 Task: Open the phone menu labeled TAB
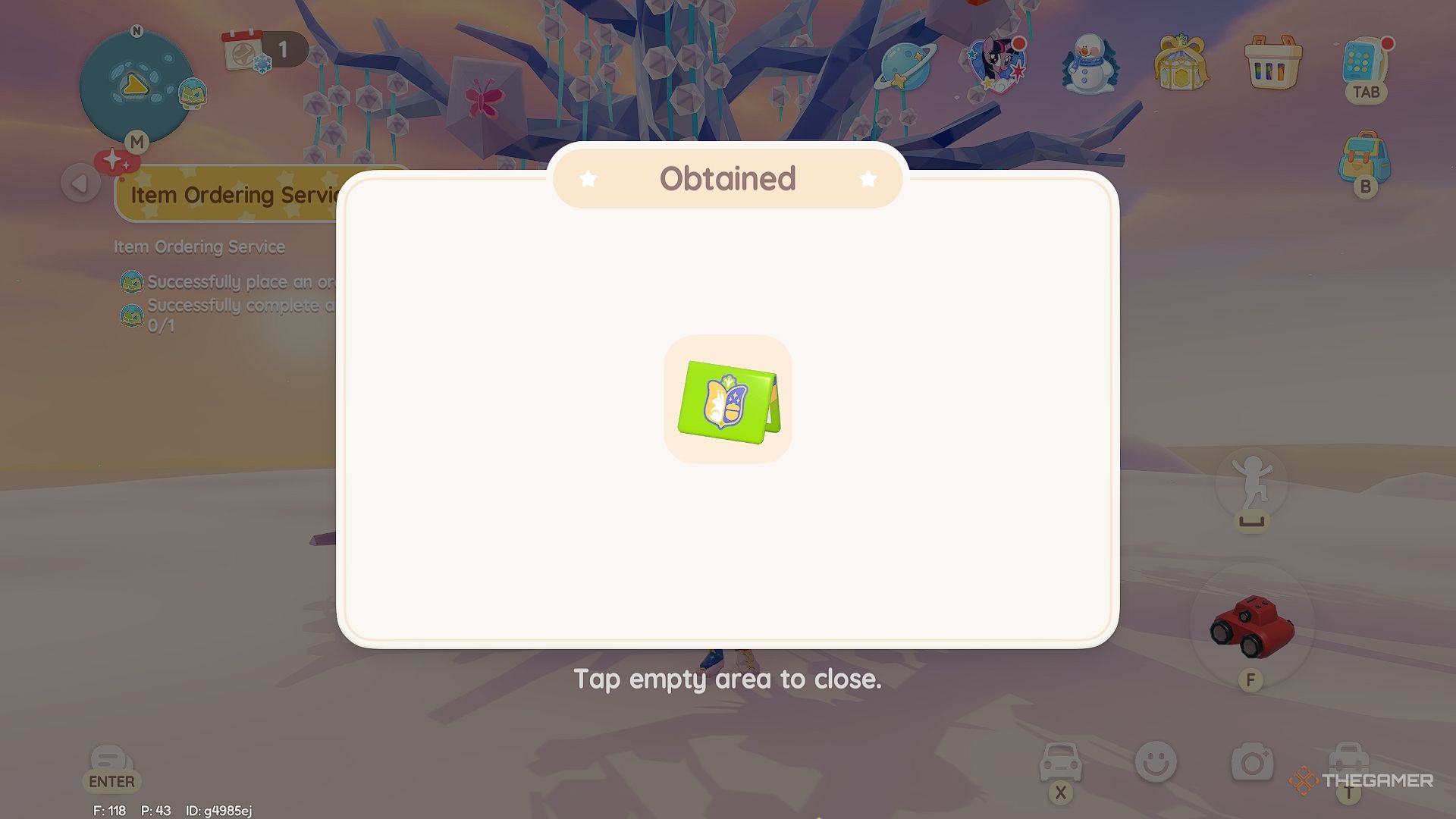click(1365, 64)
